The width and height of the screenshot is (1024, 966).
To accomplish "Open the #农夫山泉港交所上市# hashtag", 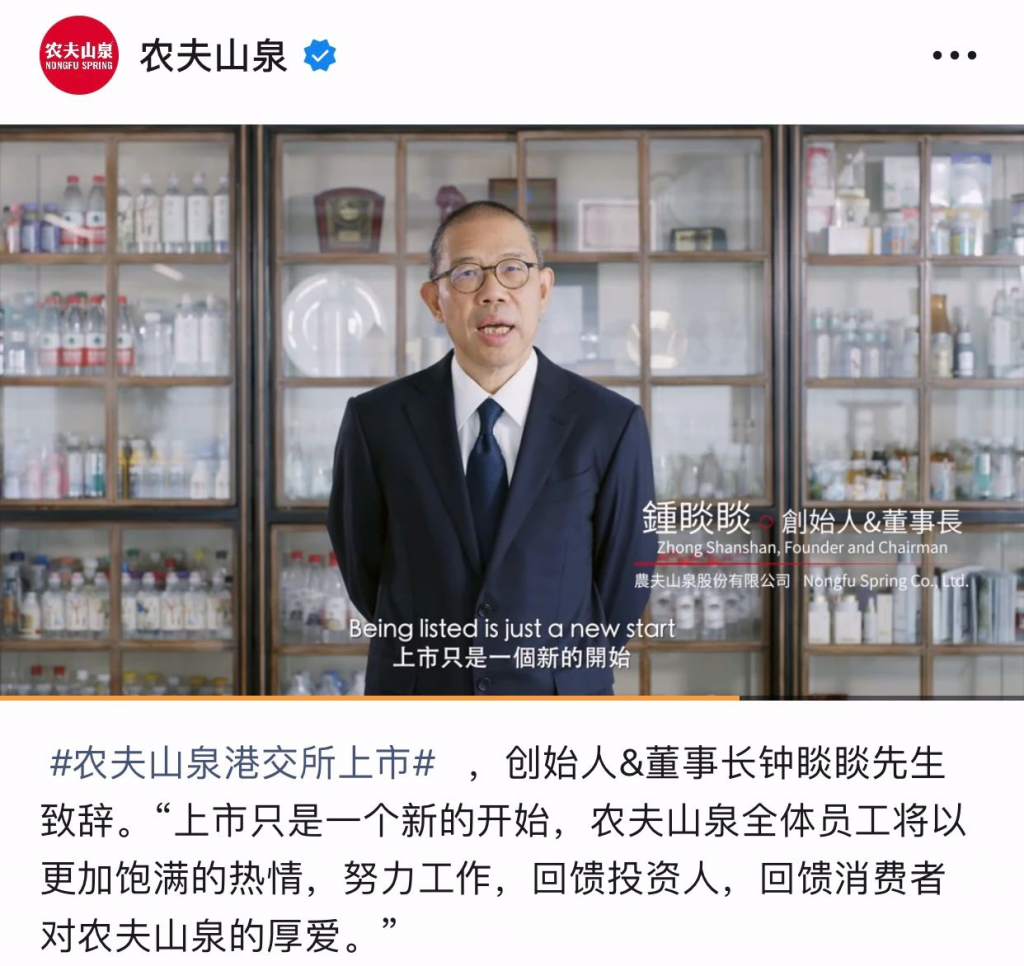I will pos(243,764).
